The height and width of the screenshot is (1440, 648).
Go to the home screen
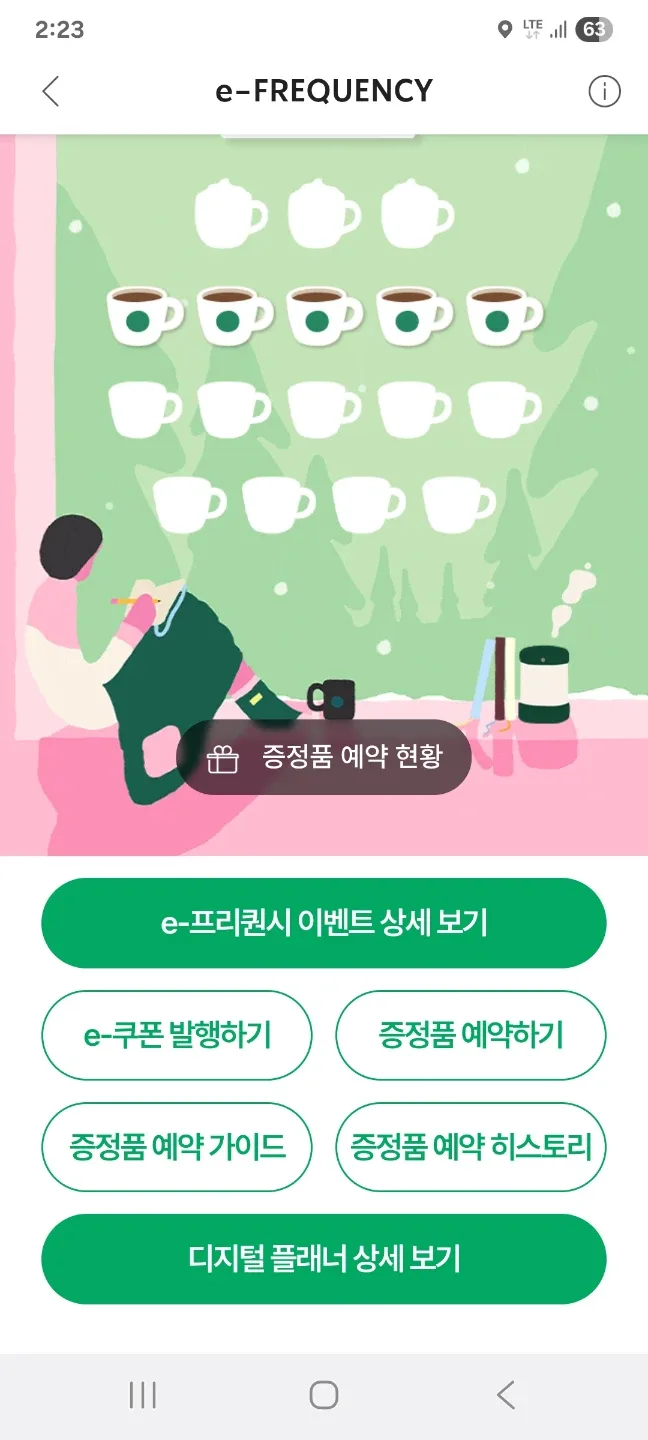click(324, 1395)
